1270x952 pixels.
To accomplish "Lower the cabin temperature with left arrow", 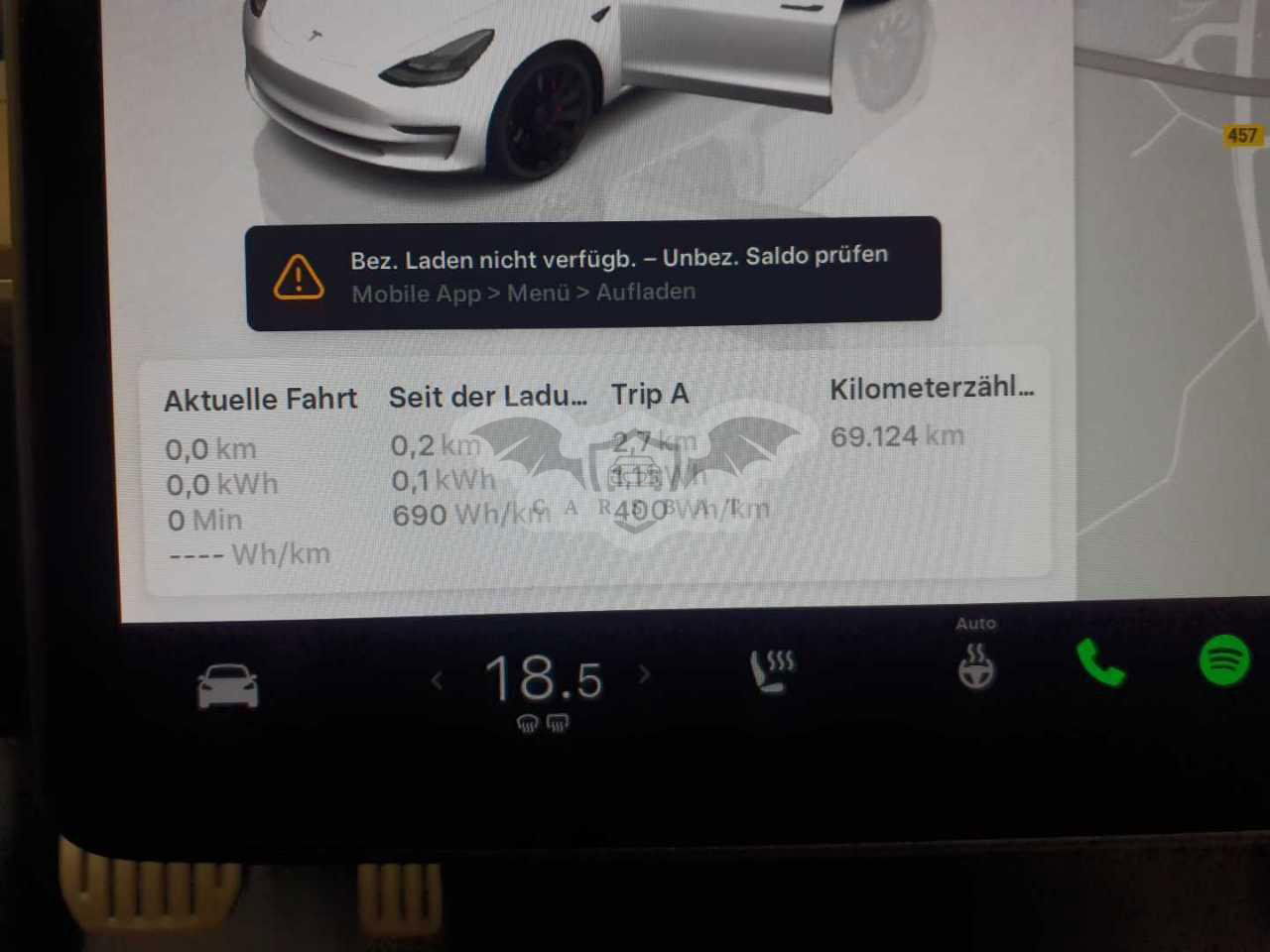I will (x=438, y=680).
